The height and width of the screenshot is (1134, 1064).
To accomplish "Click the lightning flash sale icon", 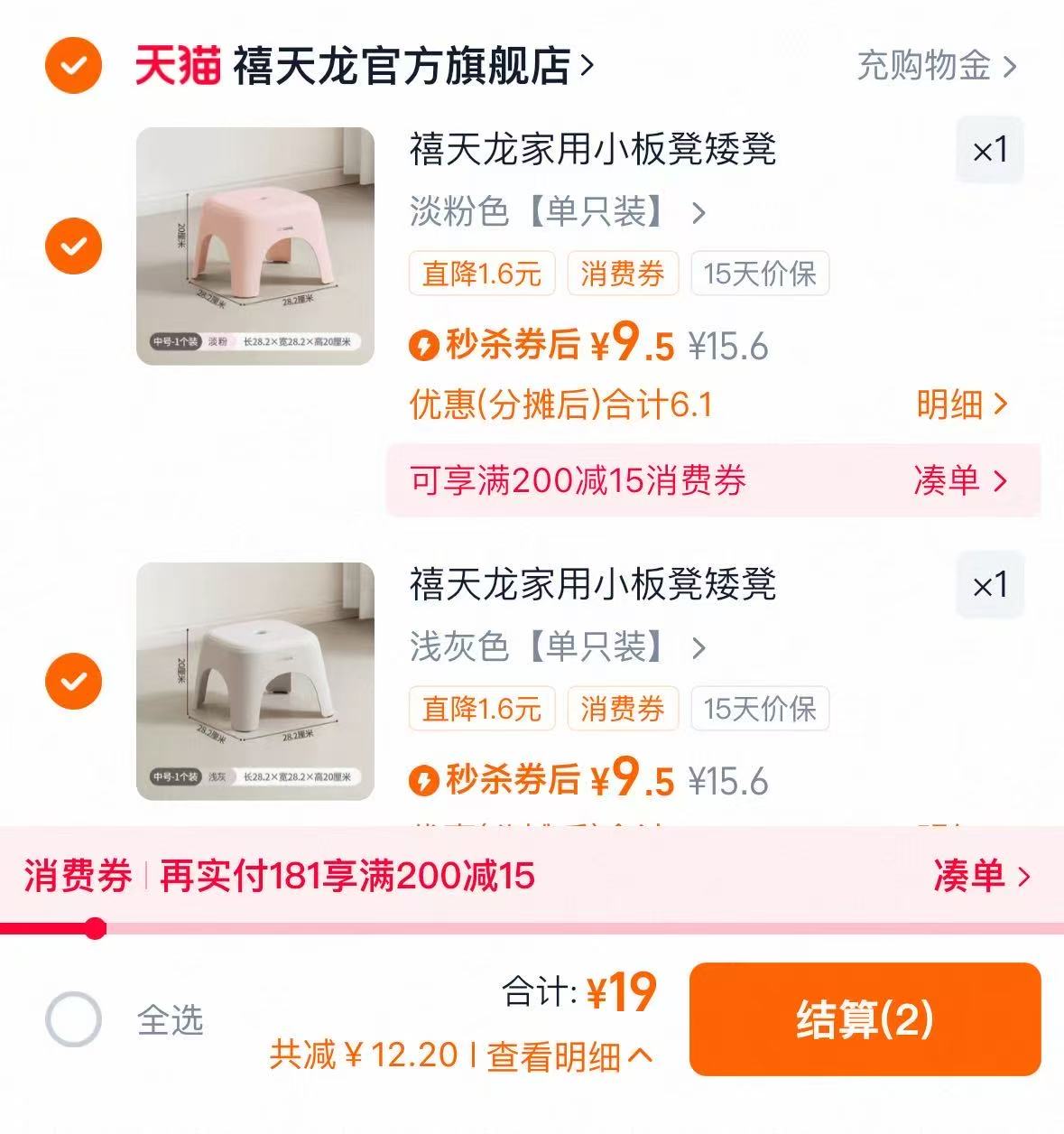I will [422, 343].
